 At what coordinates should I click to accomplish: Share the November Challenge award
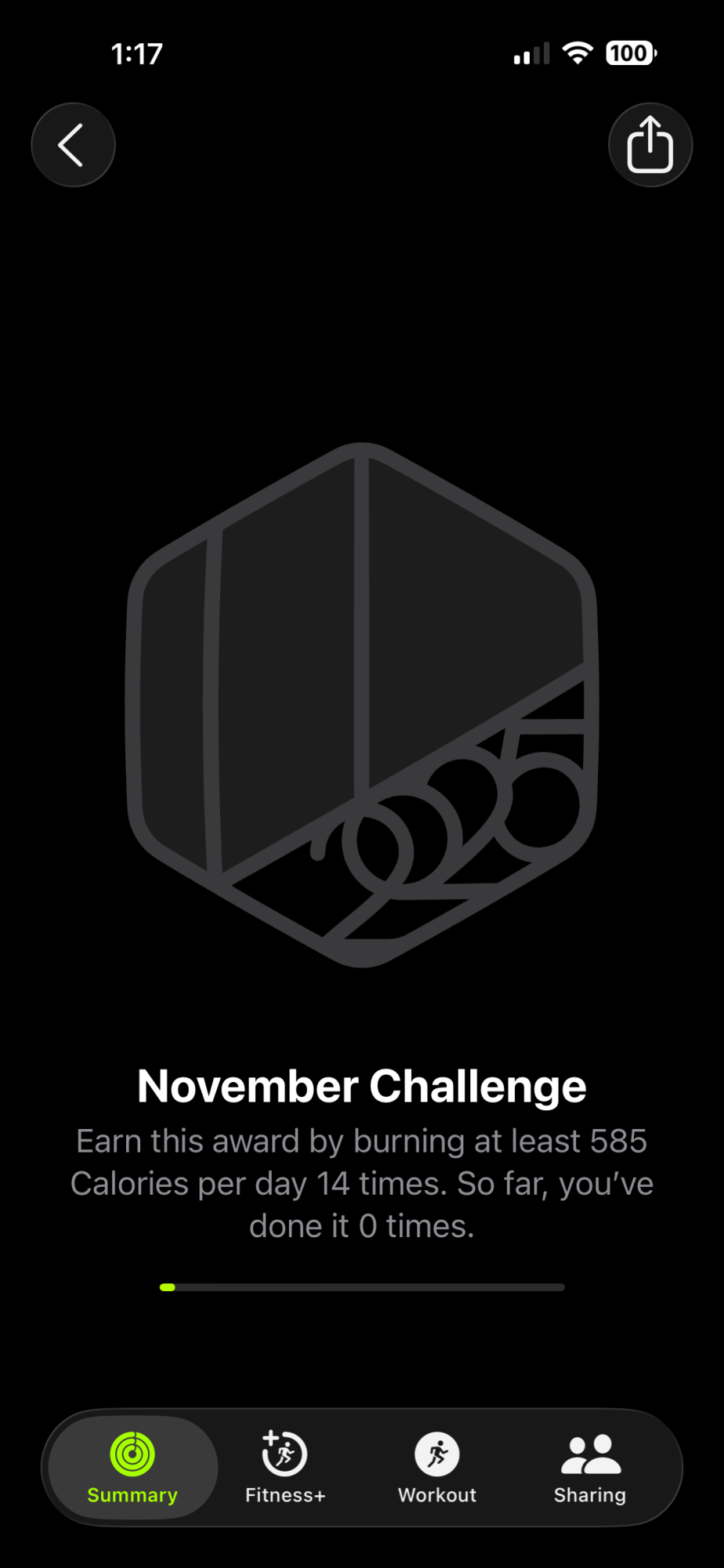pos(650,145)
